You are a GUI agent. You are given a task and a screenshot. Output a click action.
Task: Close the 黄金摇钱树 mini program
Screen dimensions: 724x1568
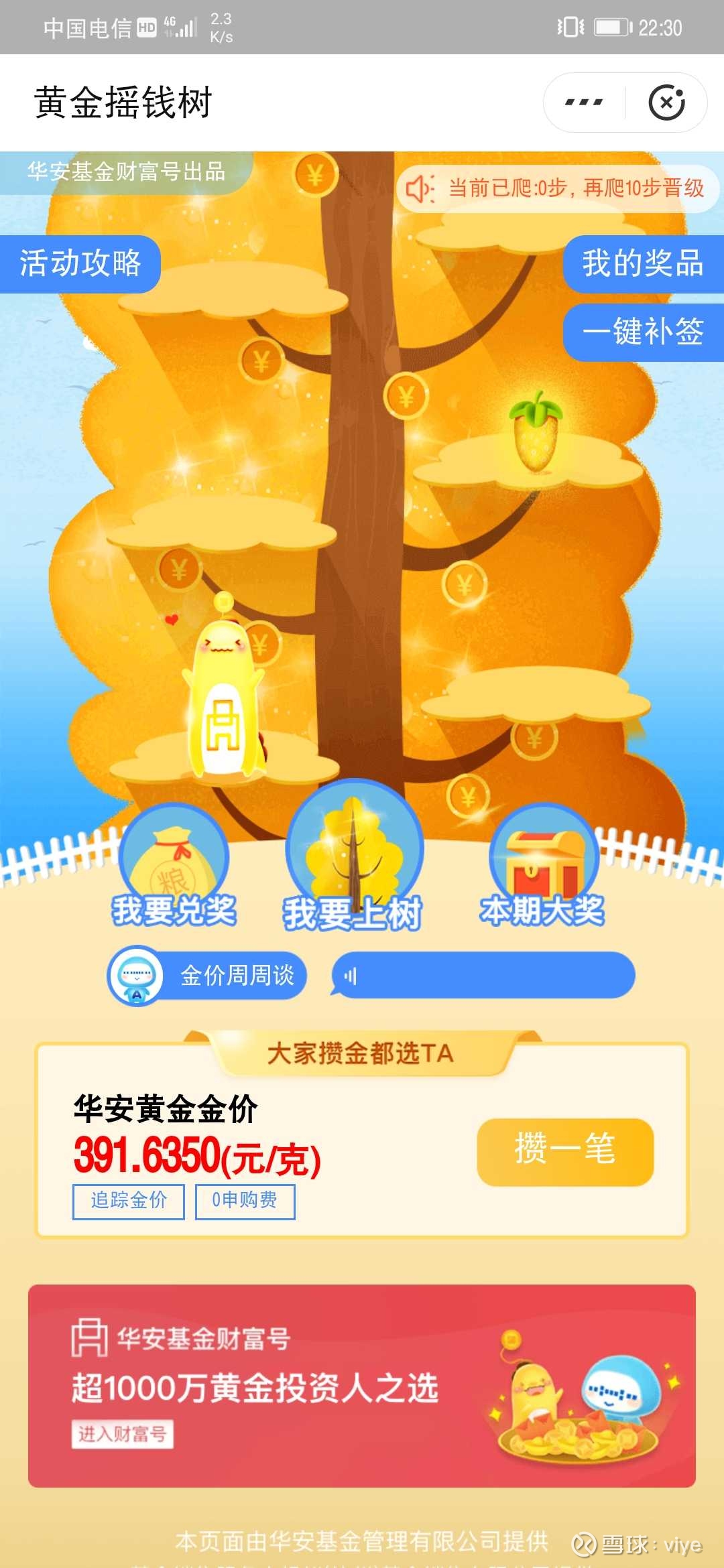[667, 101]
